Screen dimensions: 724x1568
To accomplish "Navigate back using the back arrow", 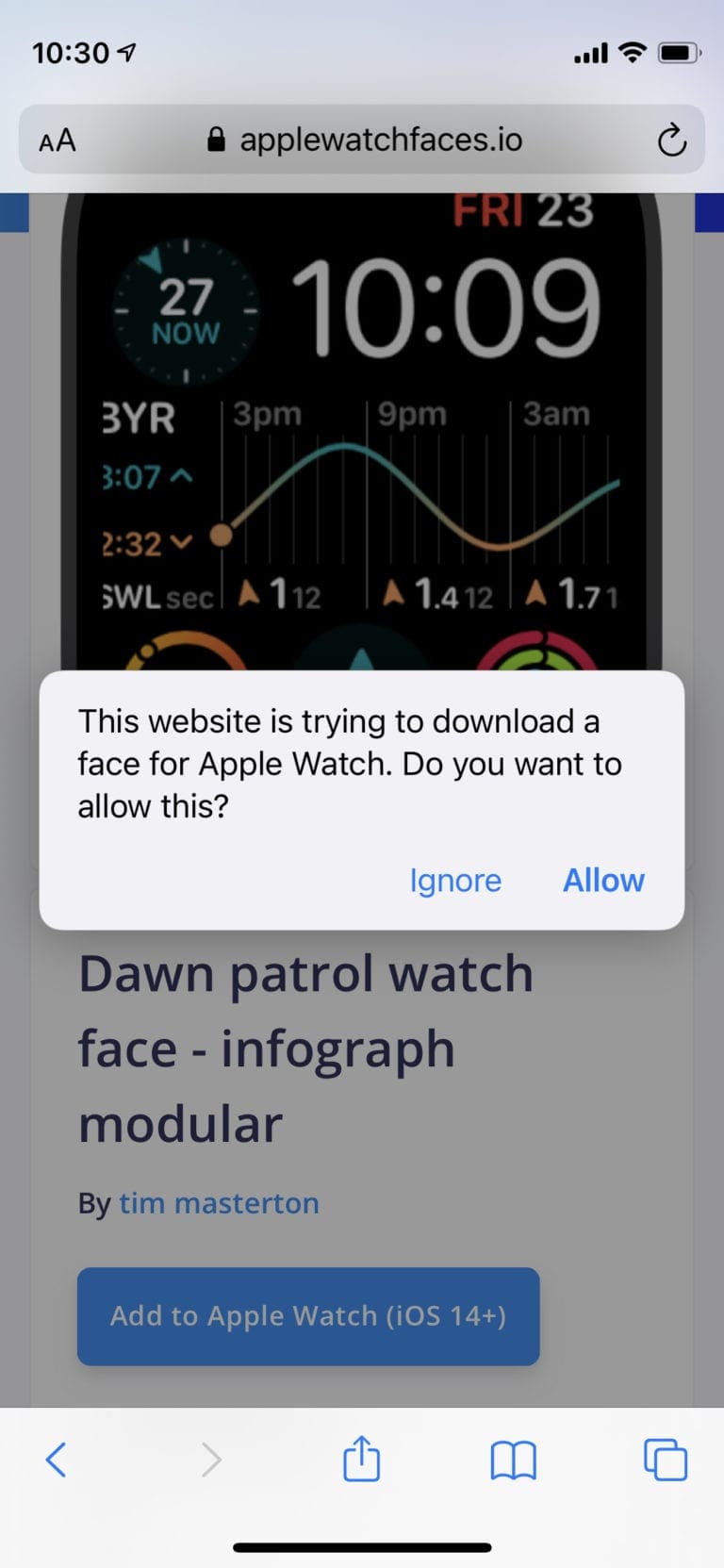I will [56, 1461].
